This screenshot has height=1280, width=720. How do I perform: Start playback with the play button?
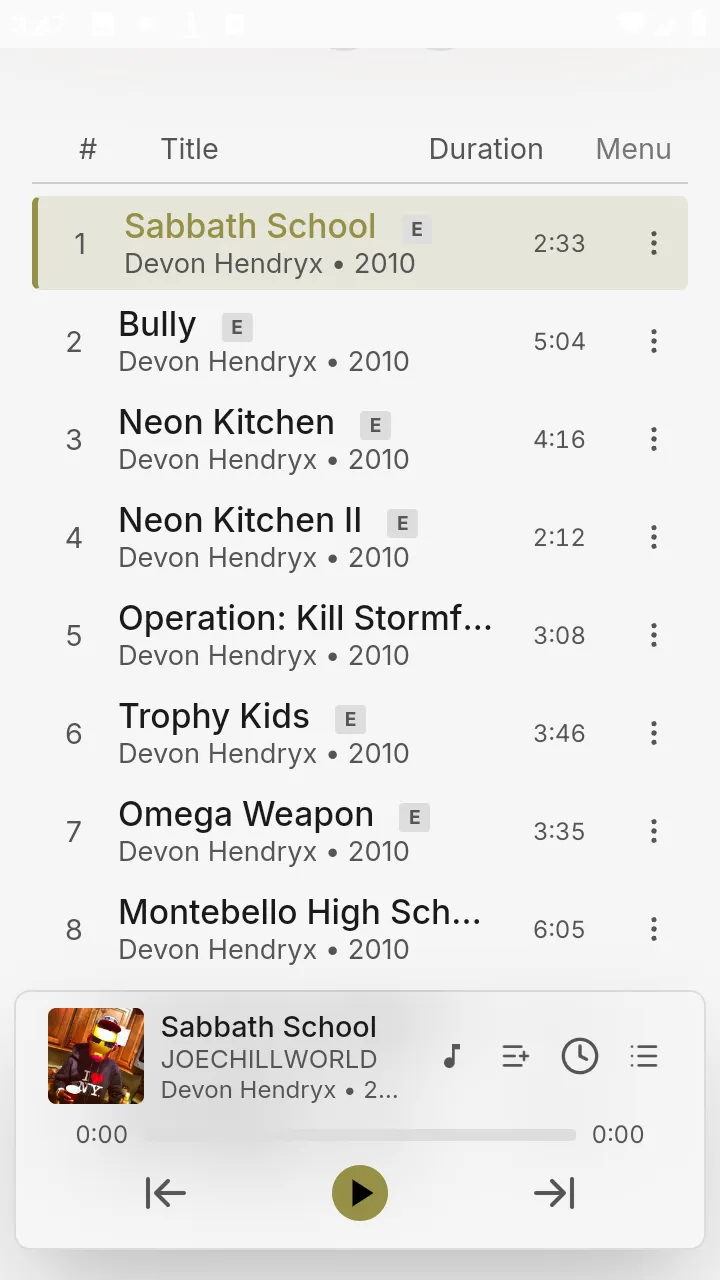[x=360, y=1193]
